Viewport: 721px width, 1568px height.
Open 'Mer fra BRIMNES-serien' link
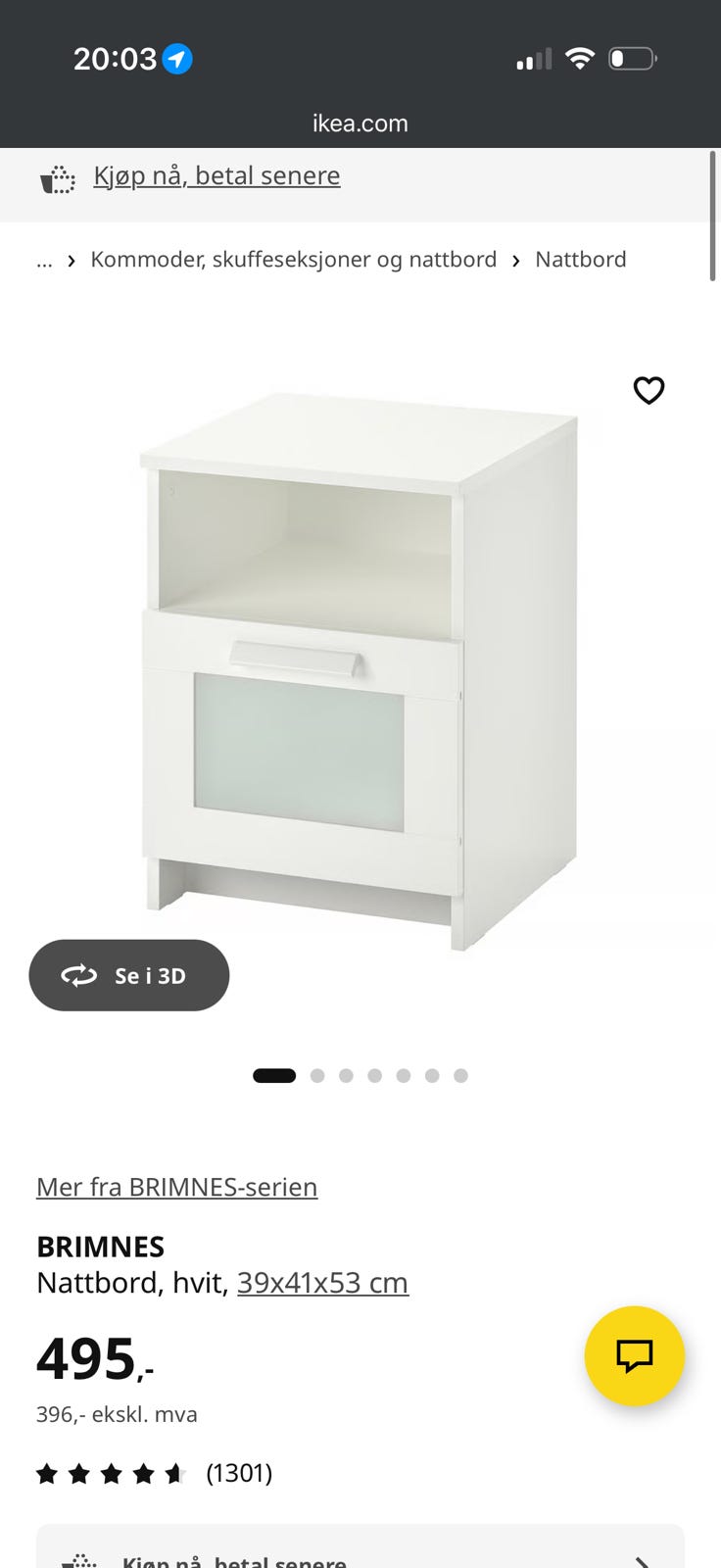coord(177,1187)
